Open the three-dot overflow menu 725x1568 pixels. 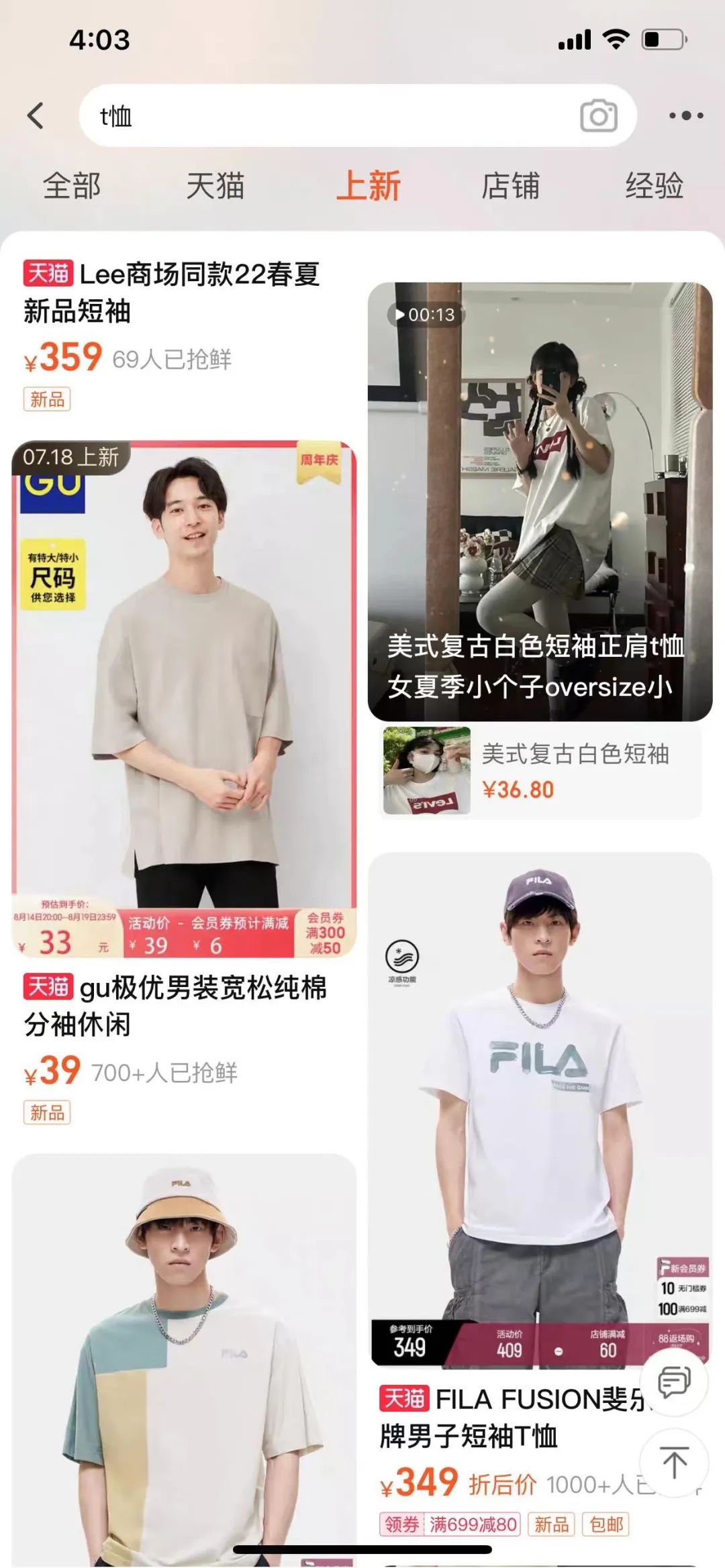[x=686, y=116]
